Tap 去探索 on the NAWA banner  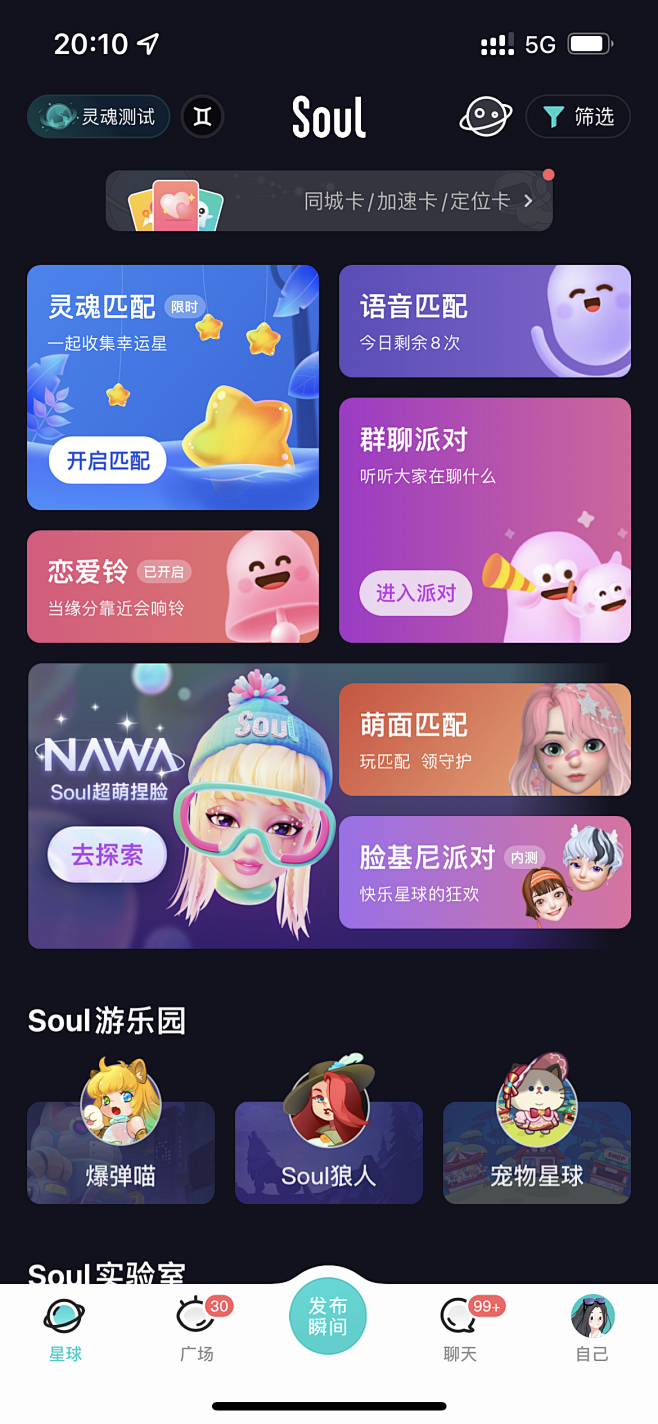107,855
